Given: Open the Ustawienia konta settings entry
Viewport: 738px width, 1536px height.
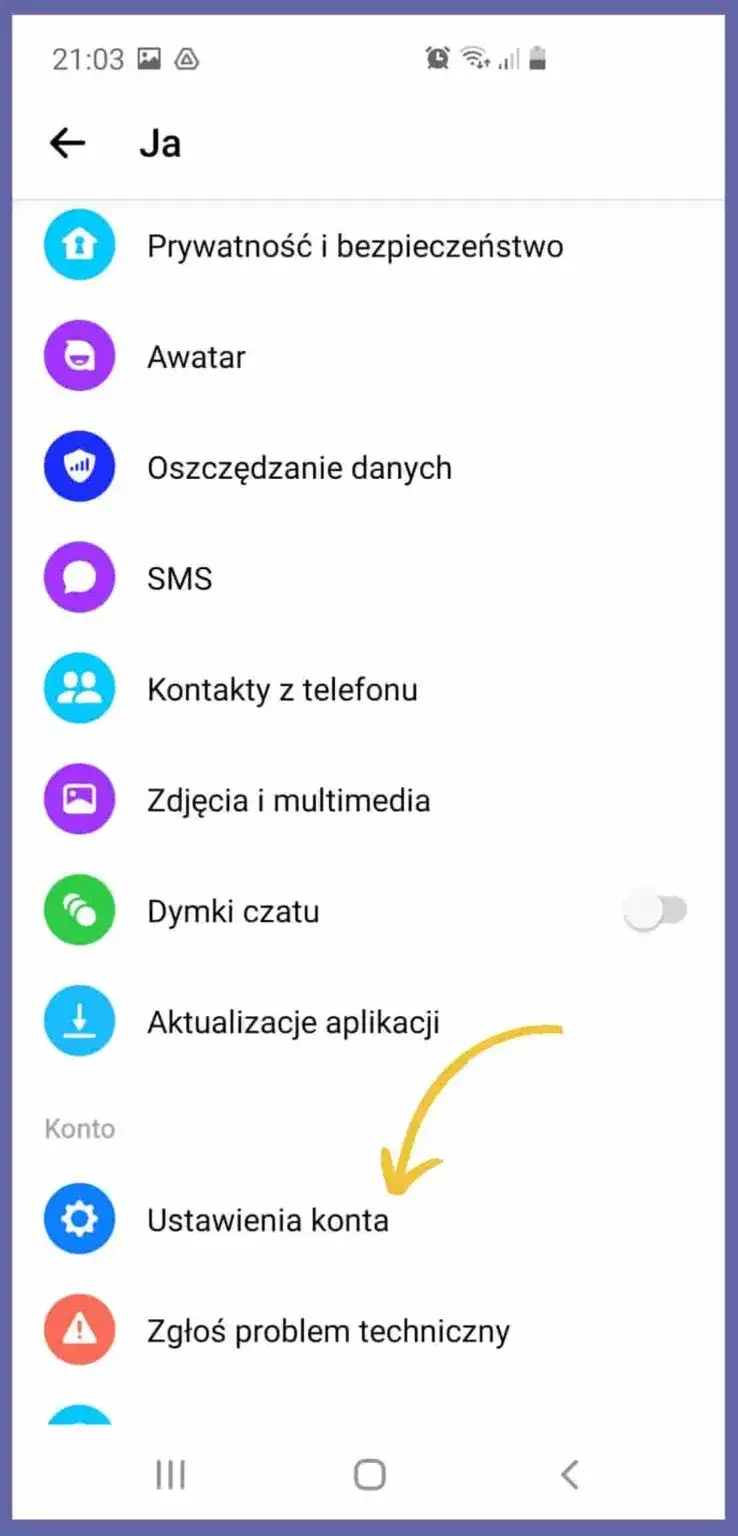Looking at the screenshot, I should (x=266, y=1219).
